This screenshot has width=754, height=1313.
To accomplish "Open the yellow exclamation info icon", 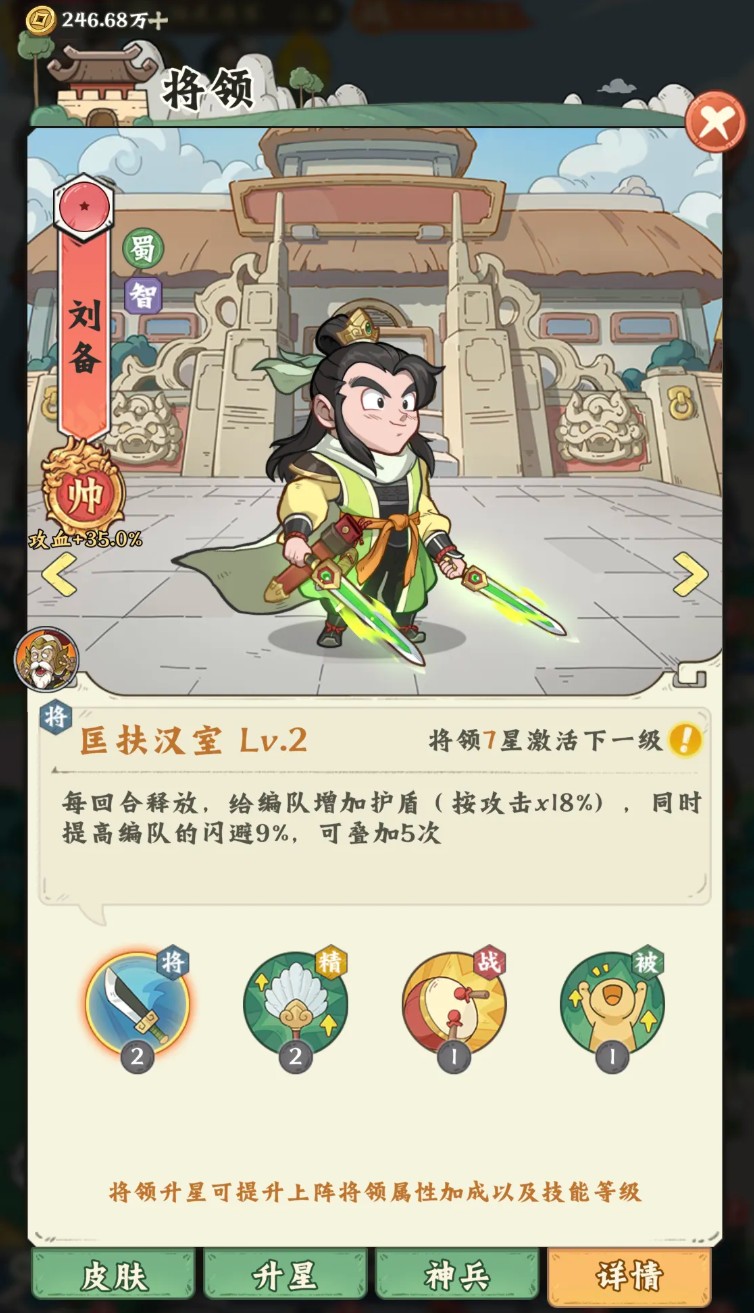I will (685, 740).
